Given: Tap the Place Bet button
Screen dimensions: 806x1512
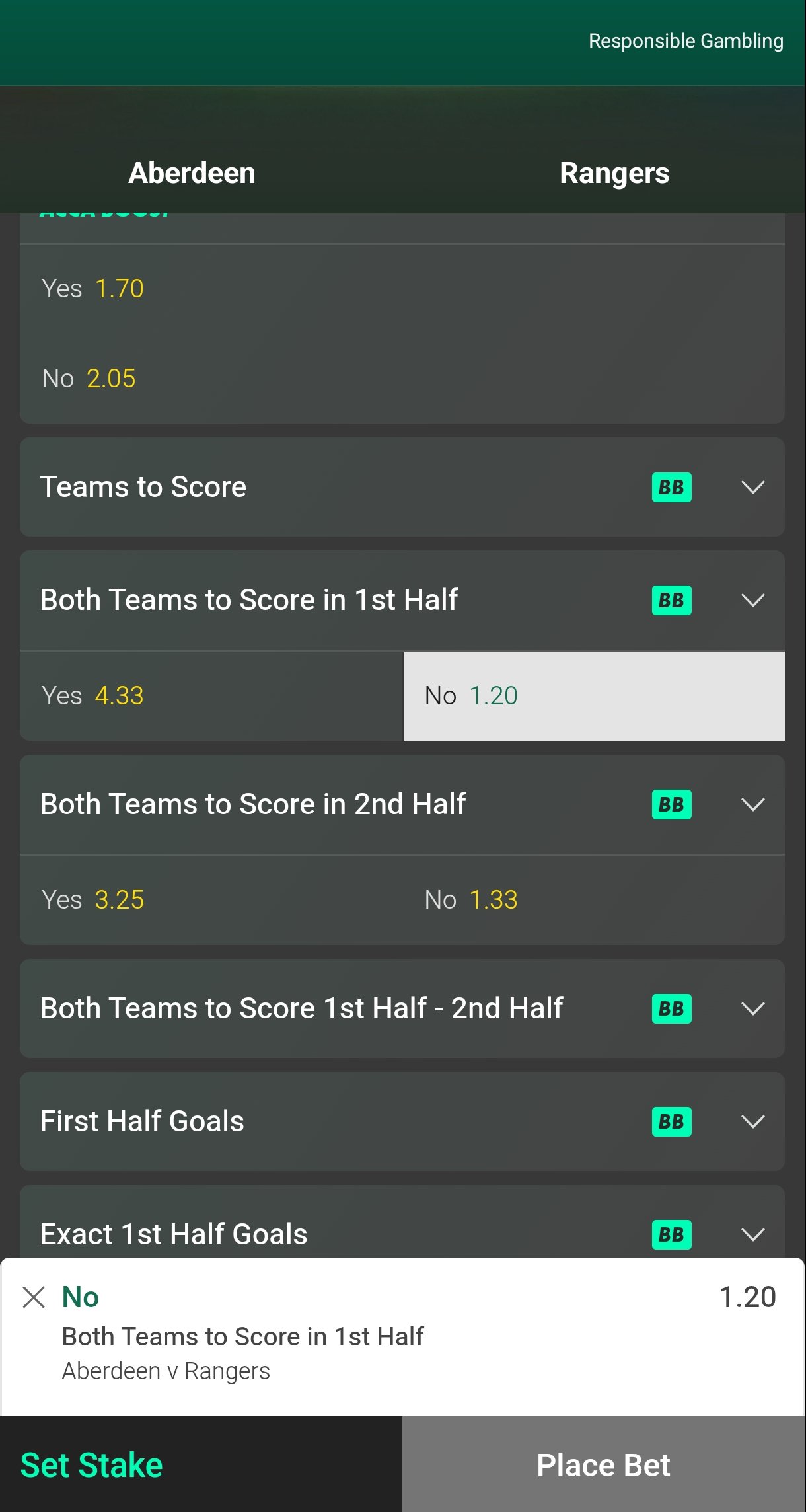Looking at the screenshot, I should point(603,1465).
